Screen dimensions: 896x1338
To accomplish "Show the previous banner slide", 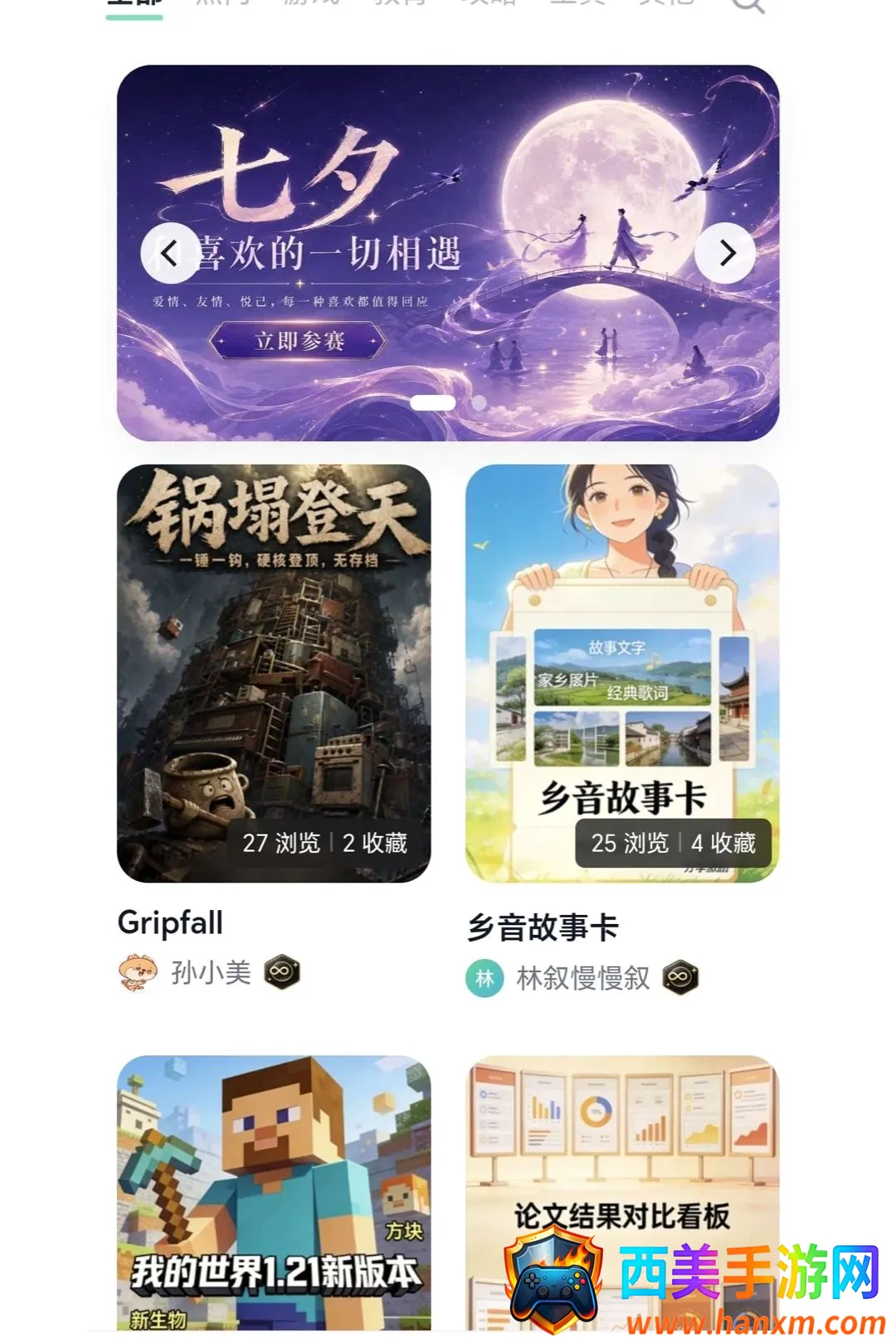I will (169, 253).
